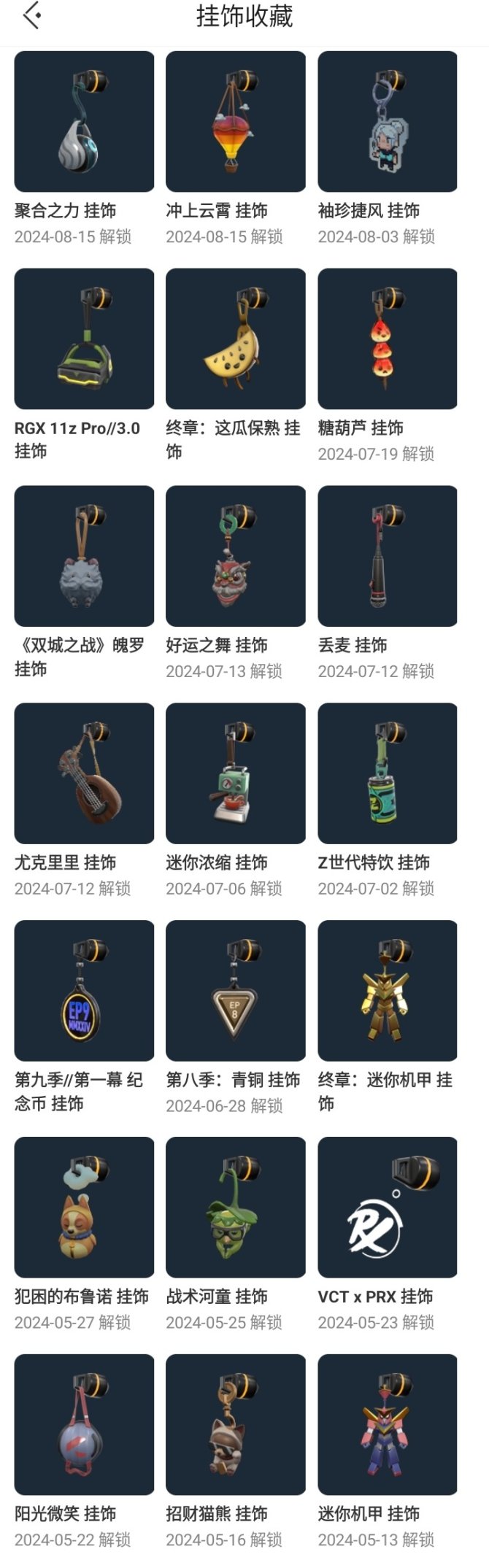Open Z世代特饮 挂饰 item
489x1568 pixels.
(x=388, y=773)
